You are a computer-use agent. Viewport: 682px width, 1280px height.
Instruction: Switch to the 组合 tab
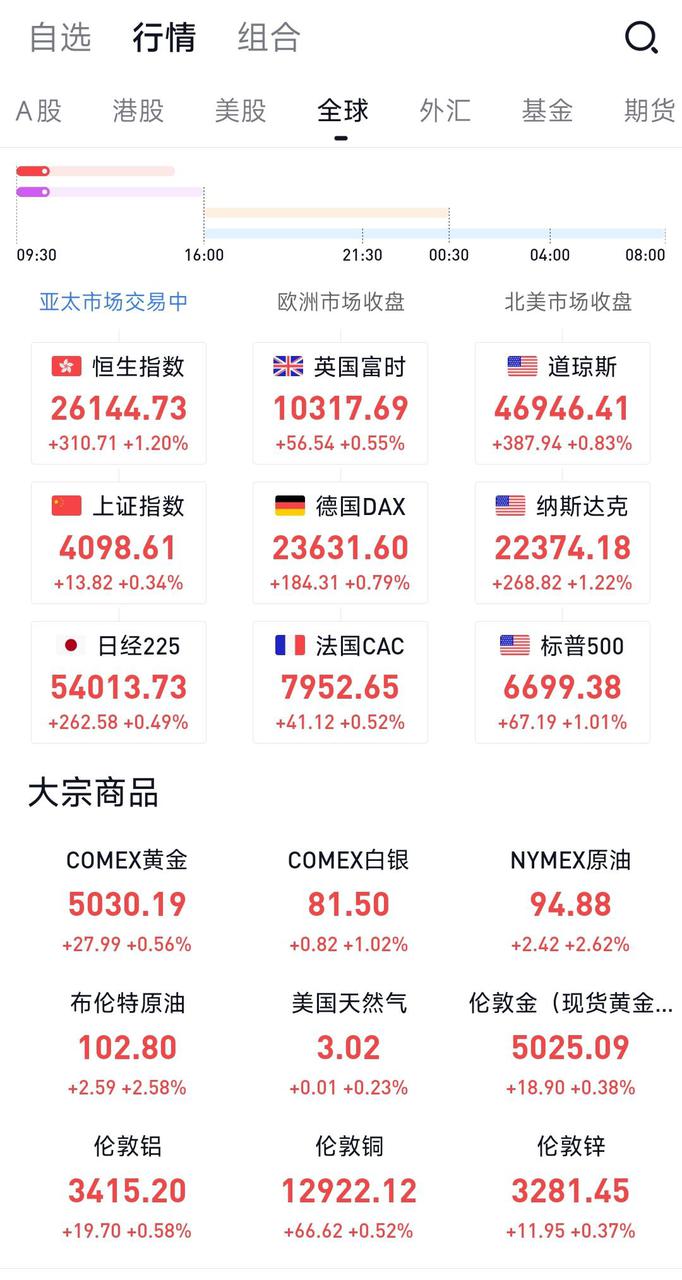pos(269,38)
